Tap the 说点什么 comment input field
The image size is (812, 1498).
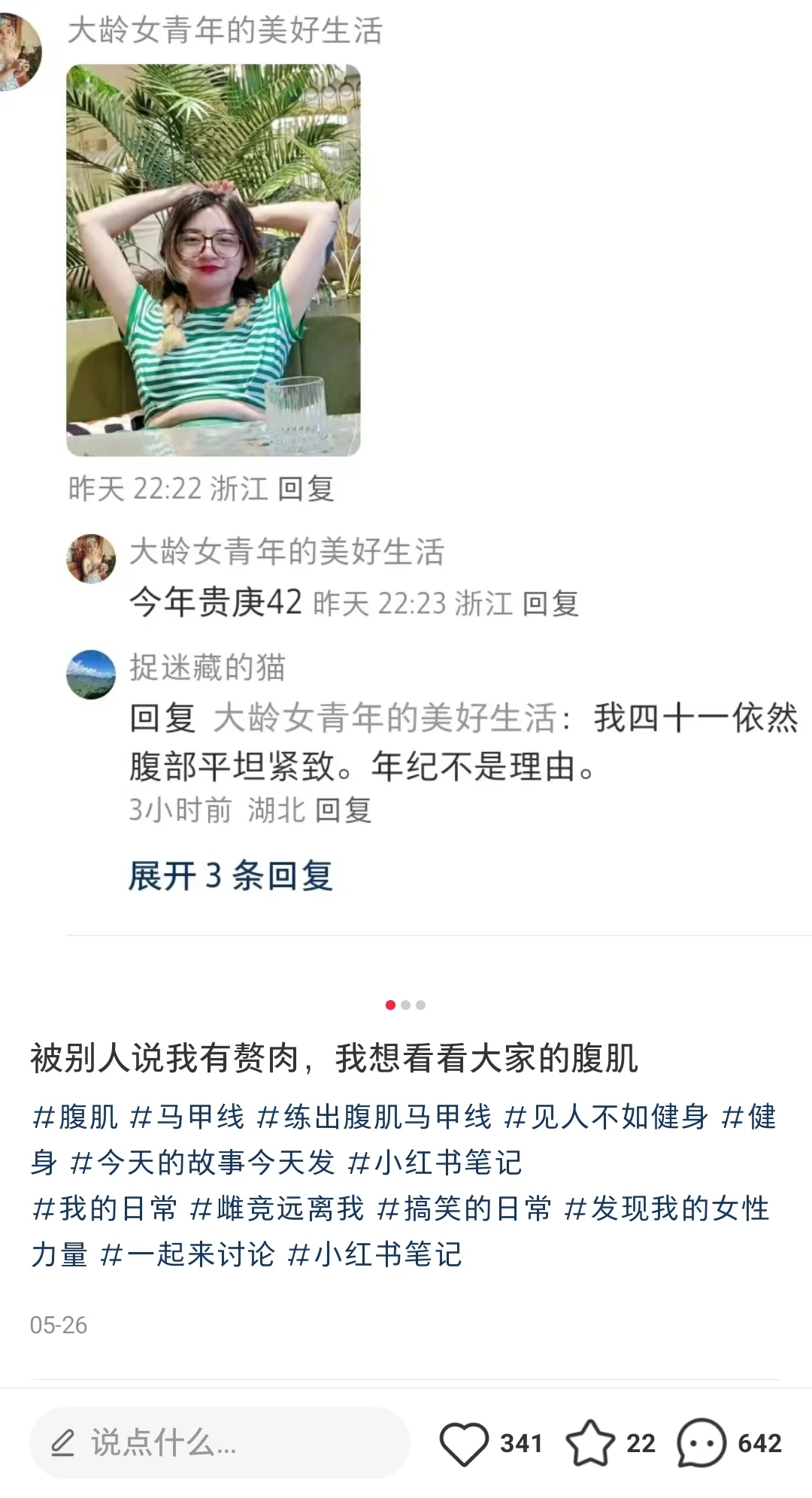coord(220,1443)
